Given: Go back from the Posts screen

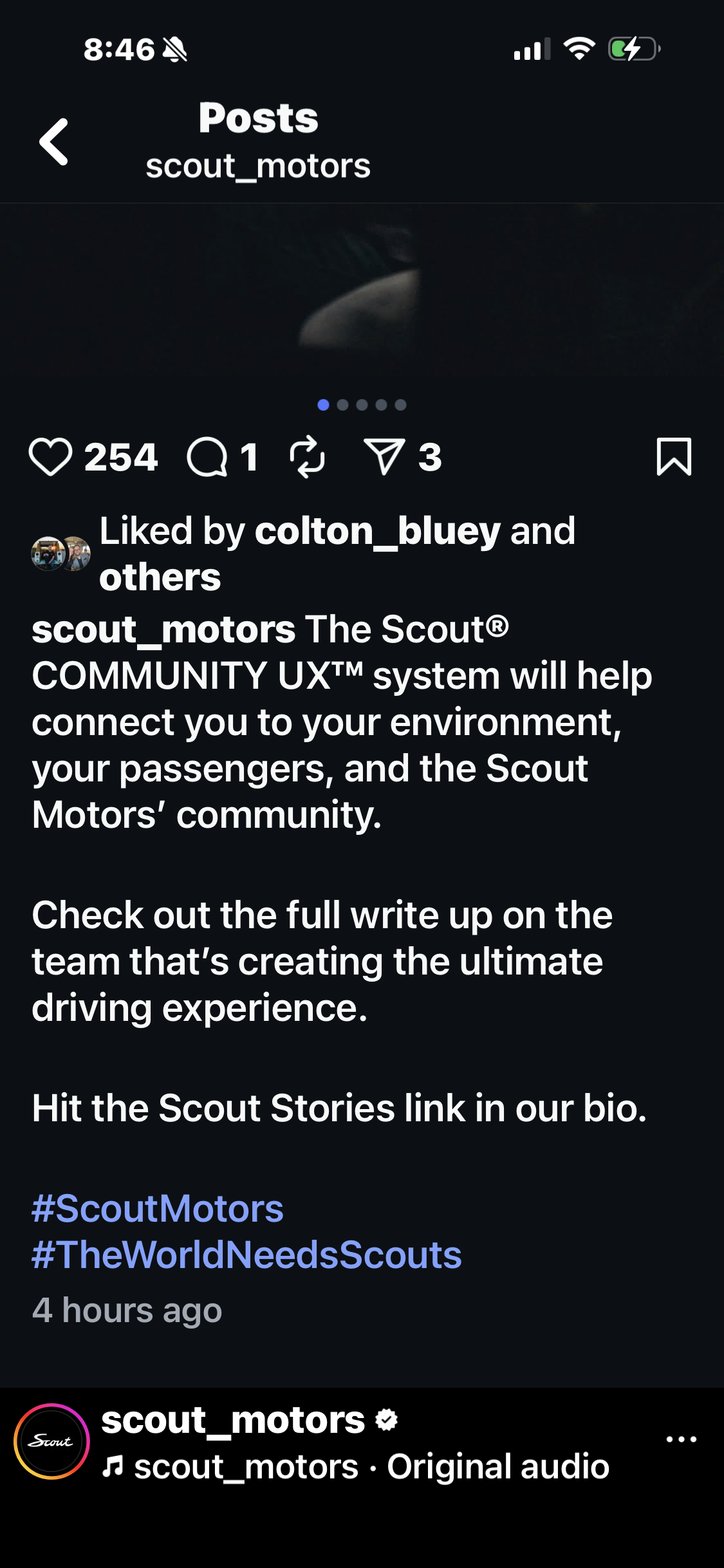Looking at the screenshot, I should click(54, 142).
